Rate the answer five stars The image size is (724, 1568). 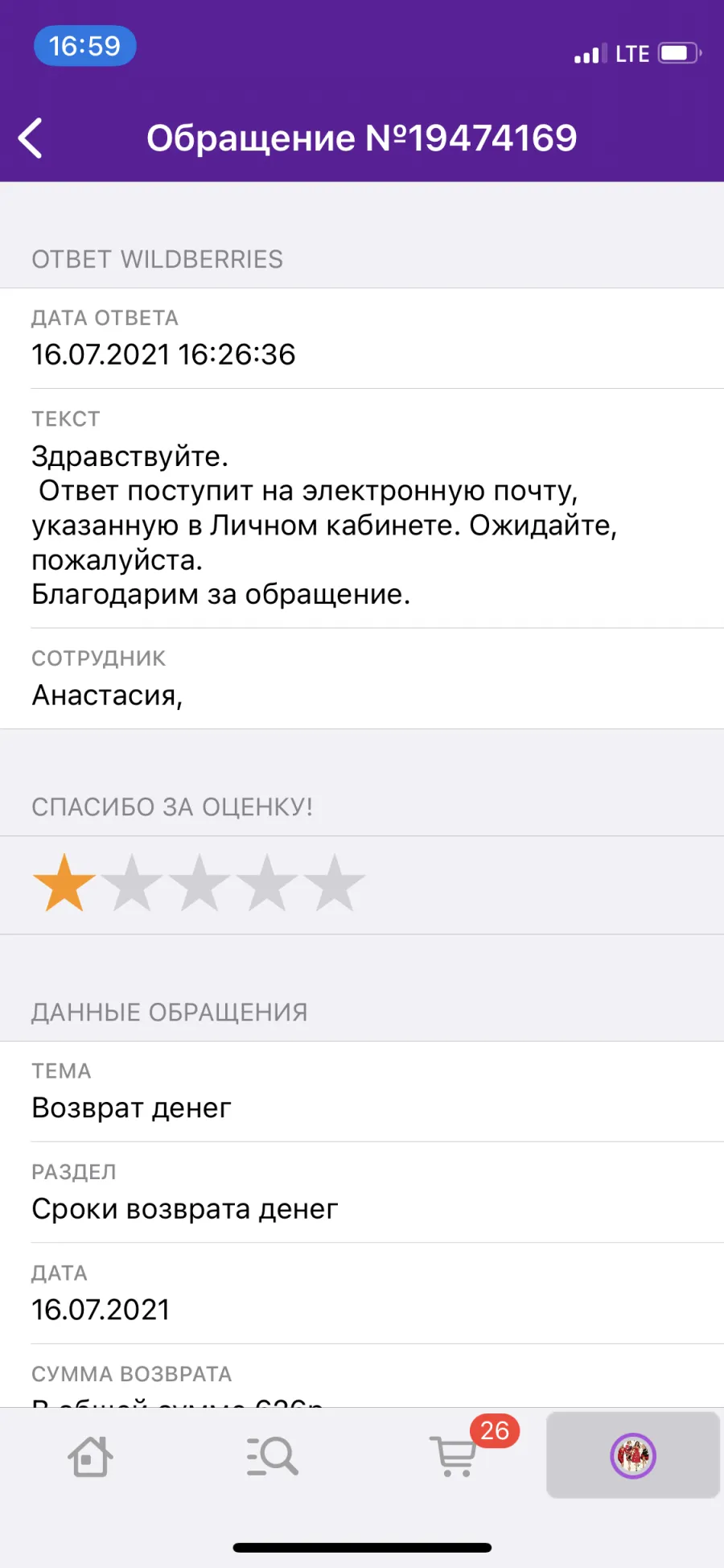(x=335, y=883)
